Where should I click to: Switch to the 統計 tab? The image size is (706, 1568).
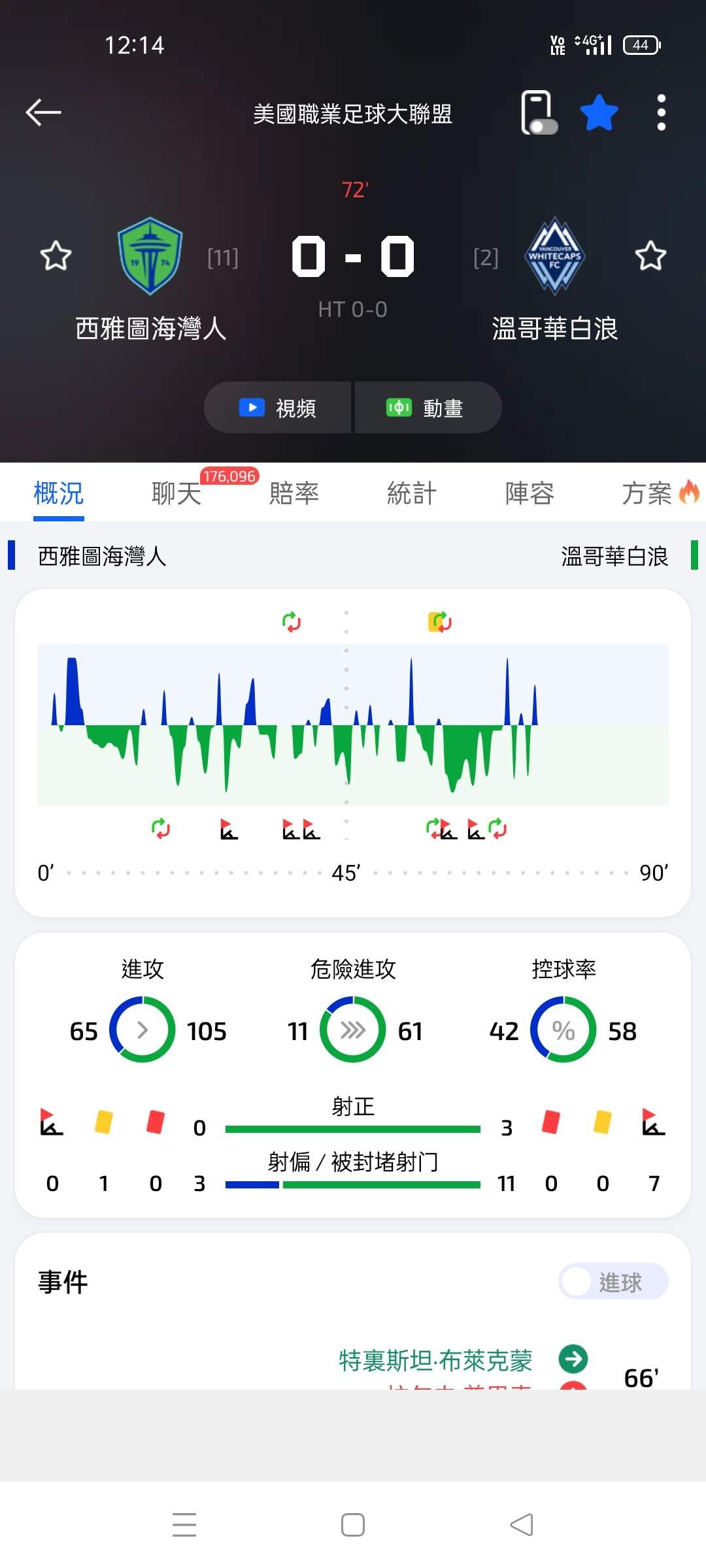point(412,493)
